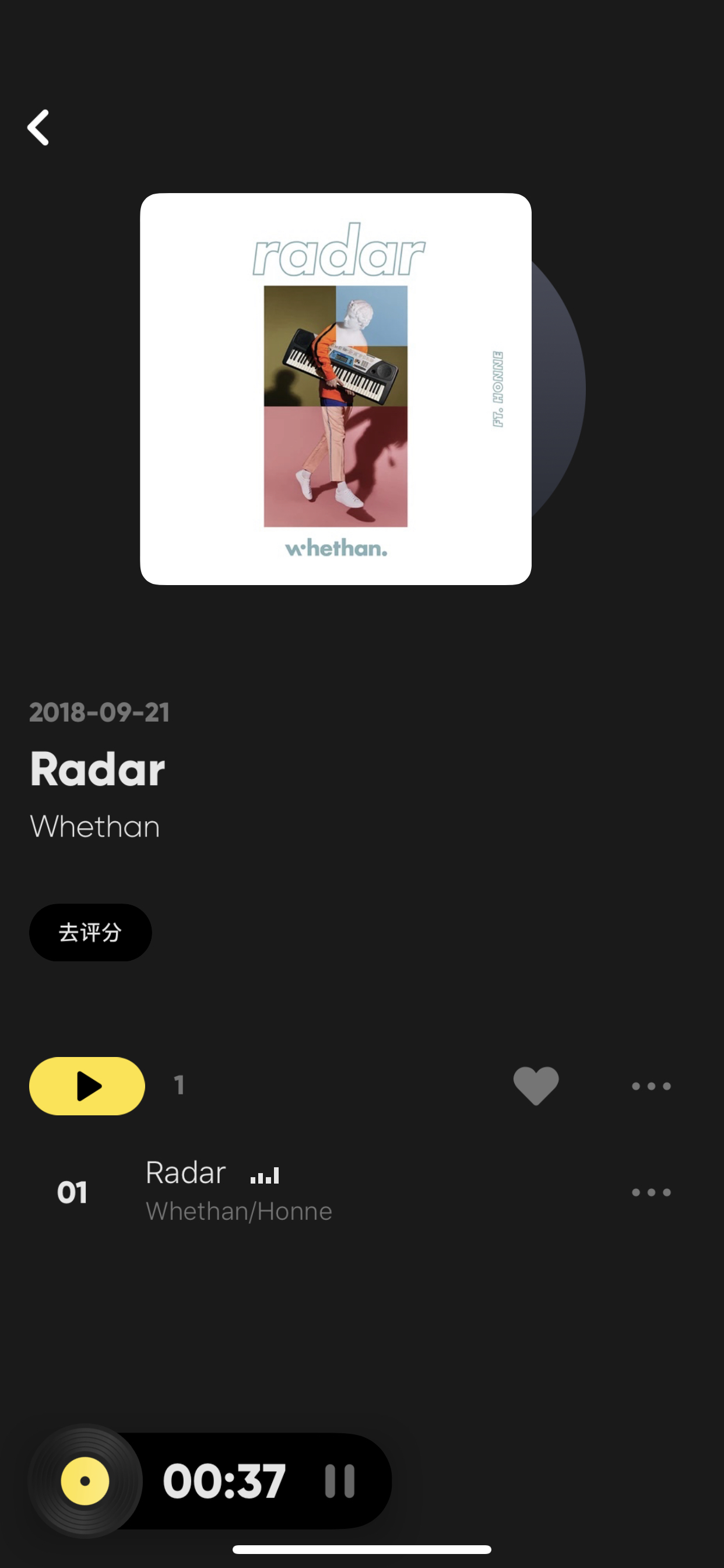Pause playback in the mini player
Image resolution: width=724 pixels, height=1568 pixels.
(339, 1481)
